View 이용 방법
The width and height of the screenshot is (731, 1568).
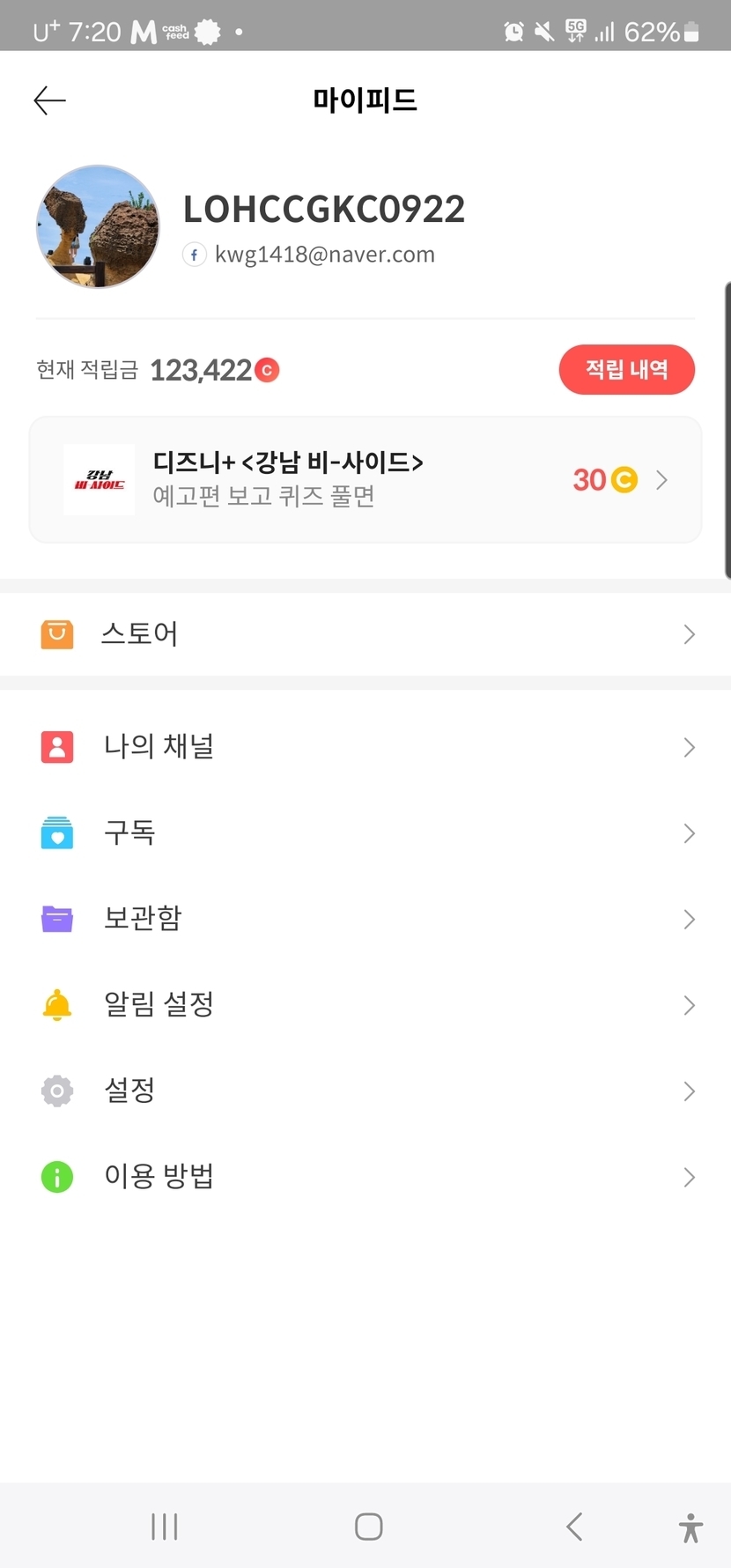365,1177
